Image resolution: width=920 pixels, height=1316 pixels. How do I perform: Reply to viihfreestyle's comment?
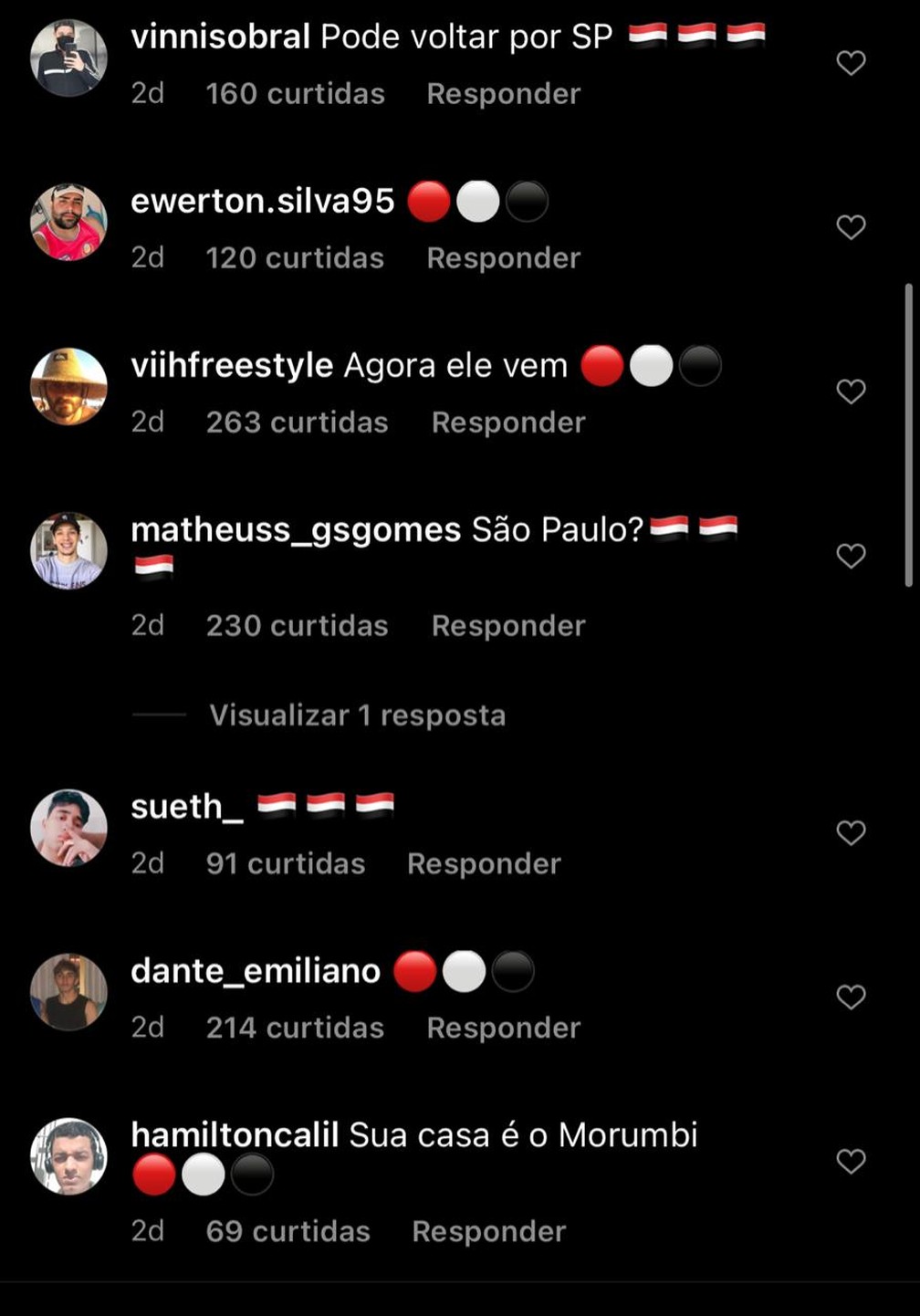pyautogui.click(x=507, y=423)
